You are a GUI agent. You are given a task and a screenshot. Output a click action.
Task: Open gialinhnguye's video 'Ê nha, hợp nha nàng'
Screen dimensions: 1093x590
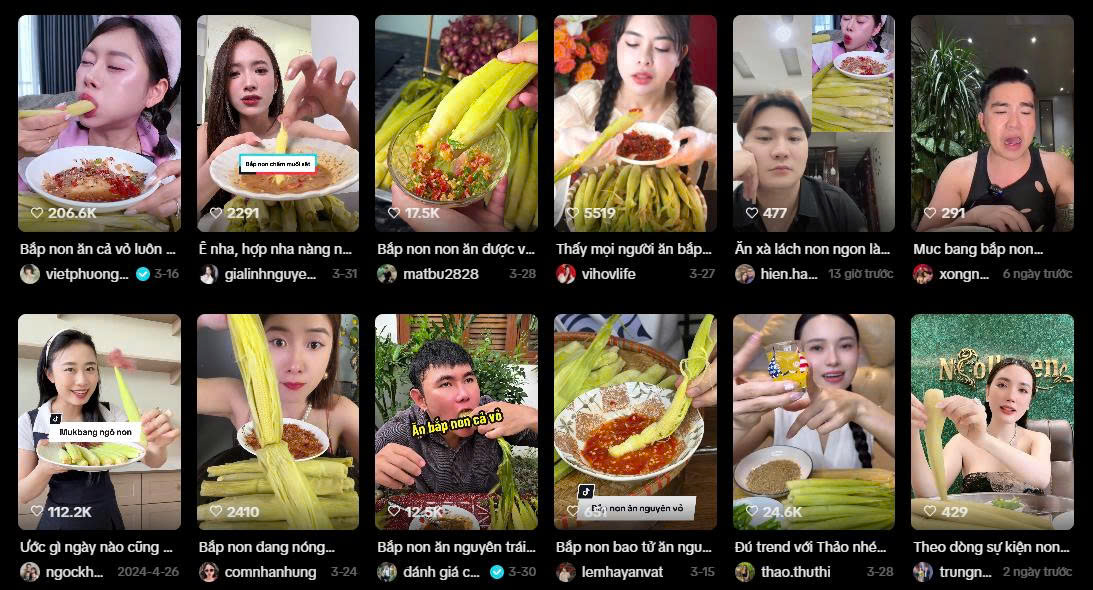277,122
